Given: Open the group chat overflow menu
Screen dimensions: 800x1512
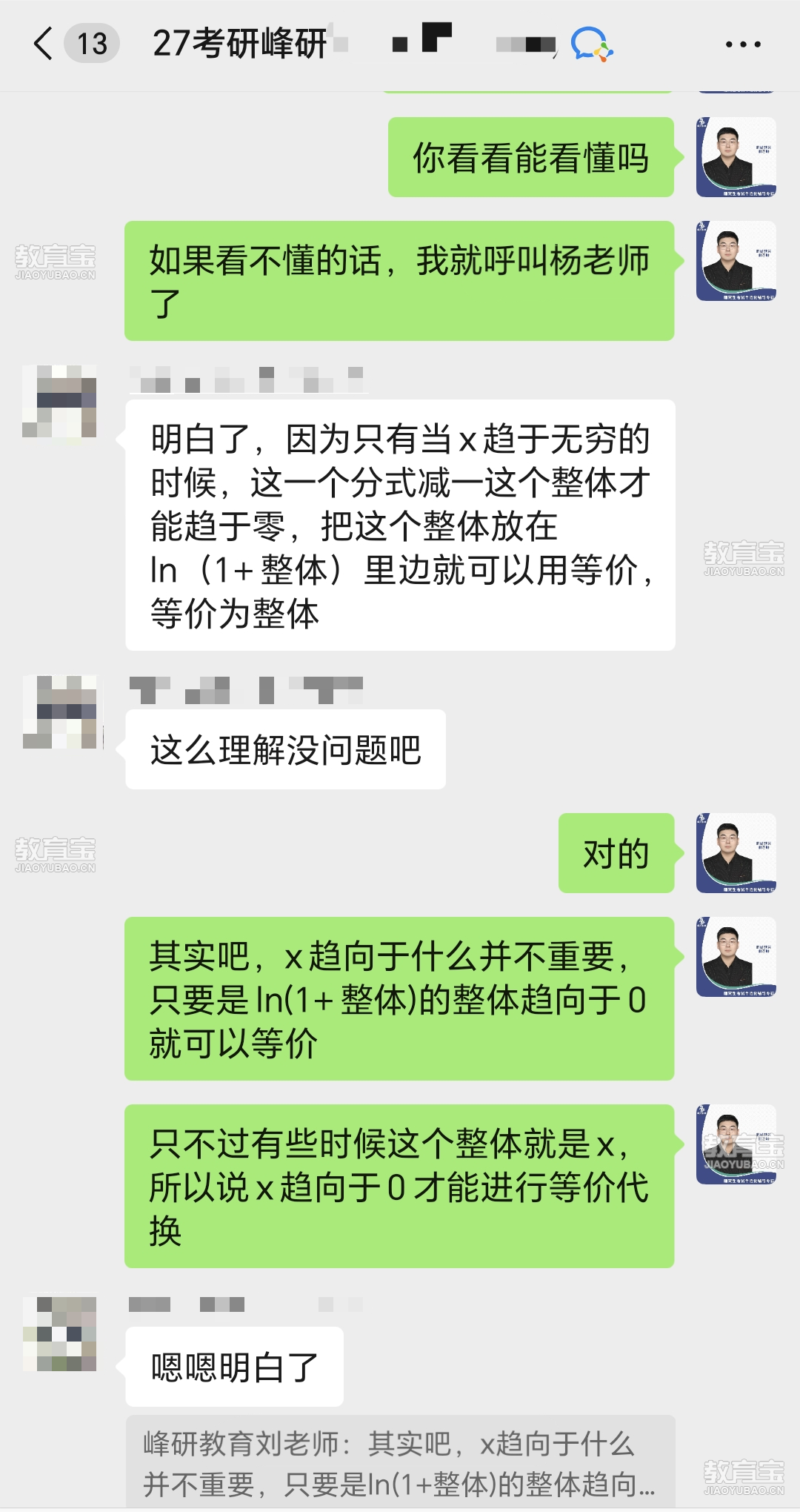Looking at the screenshot, I should 743,44.
